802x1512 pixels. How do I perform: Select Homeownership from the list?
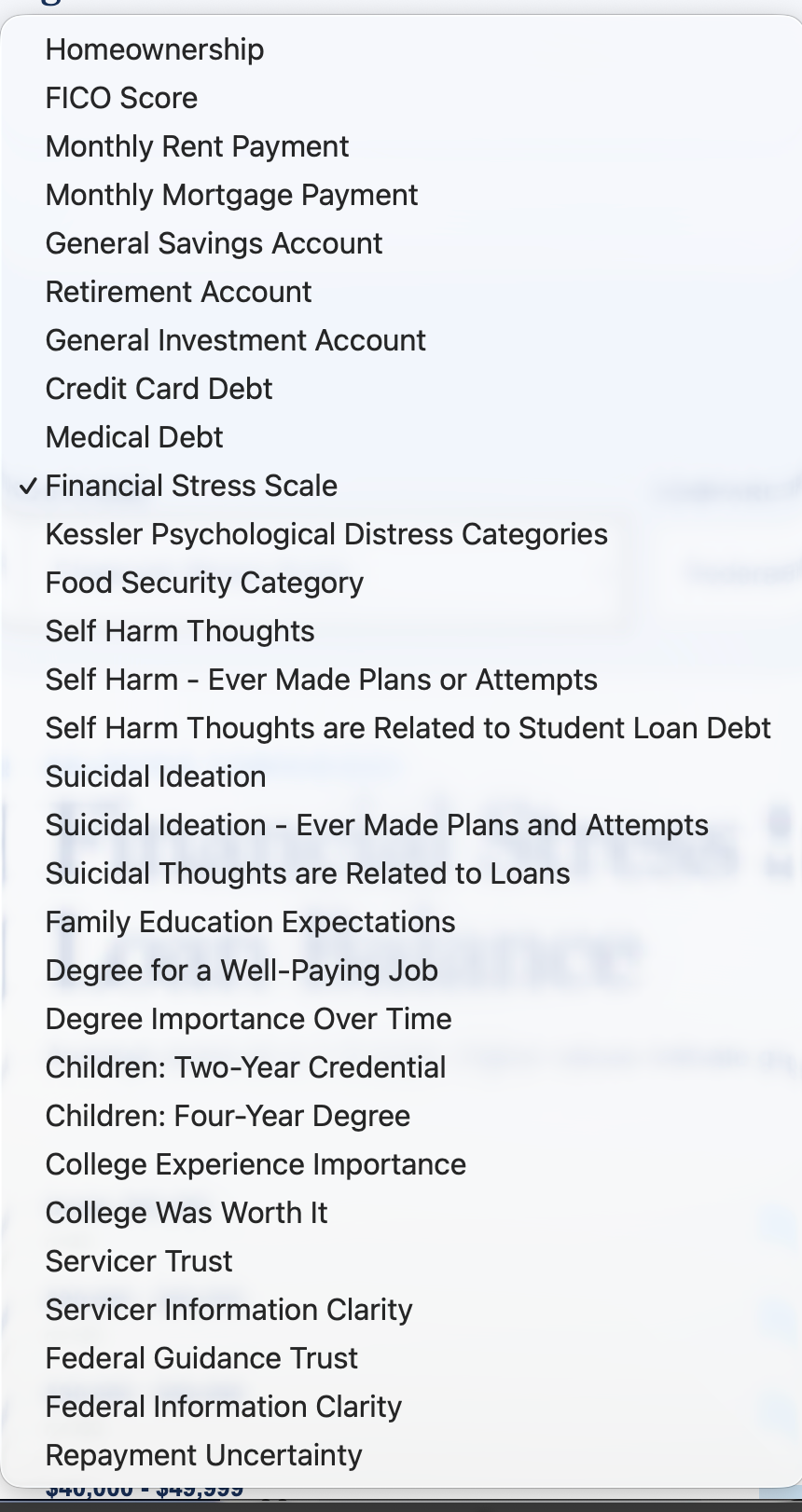pyautogui.click(x=401, y=49)
